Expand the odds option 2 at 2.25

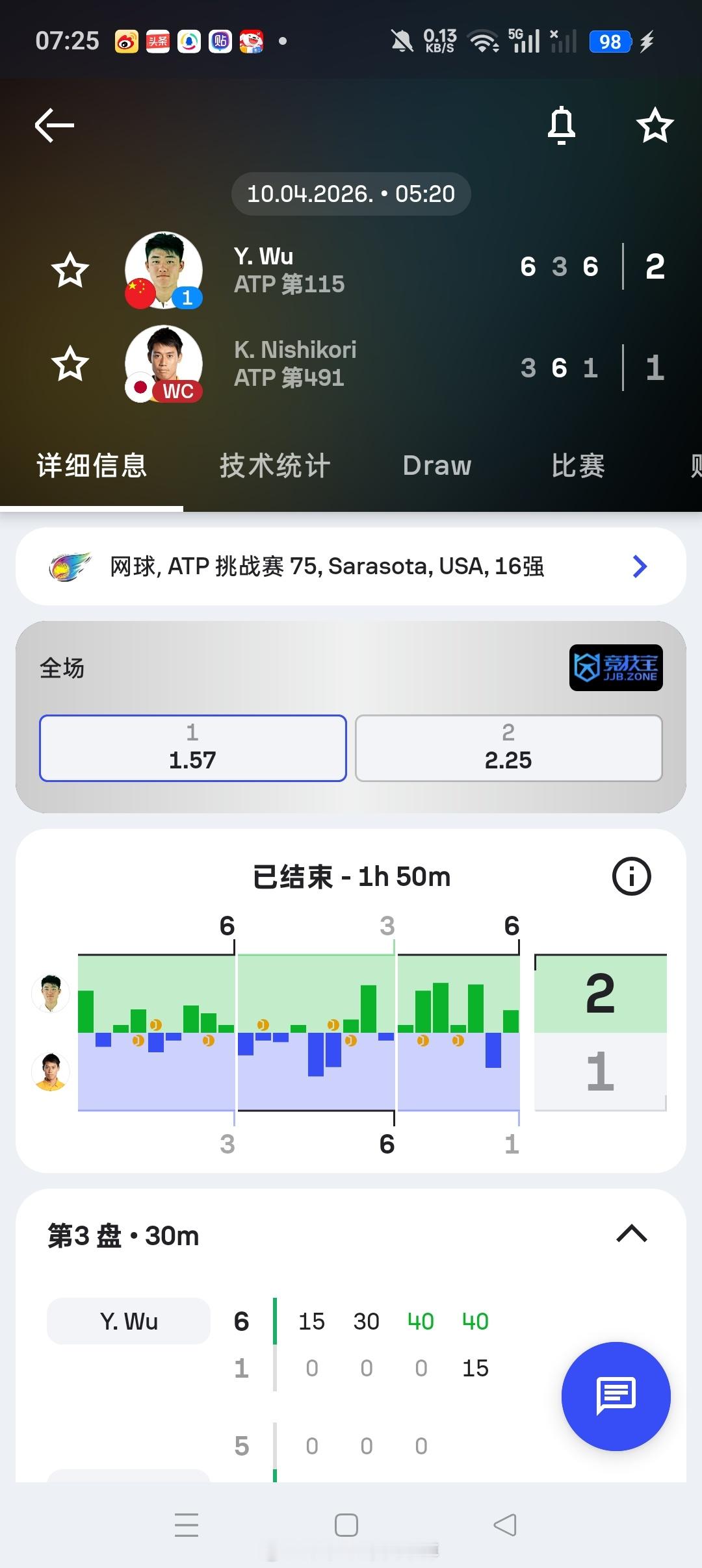click(x=508, y=748)
